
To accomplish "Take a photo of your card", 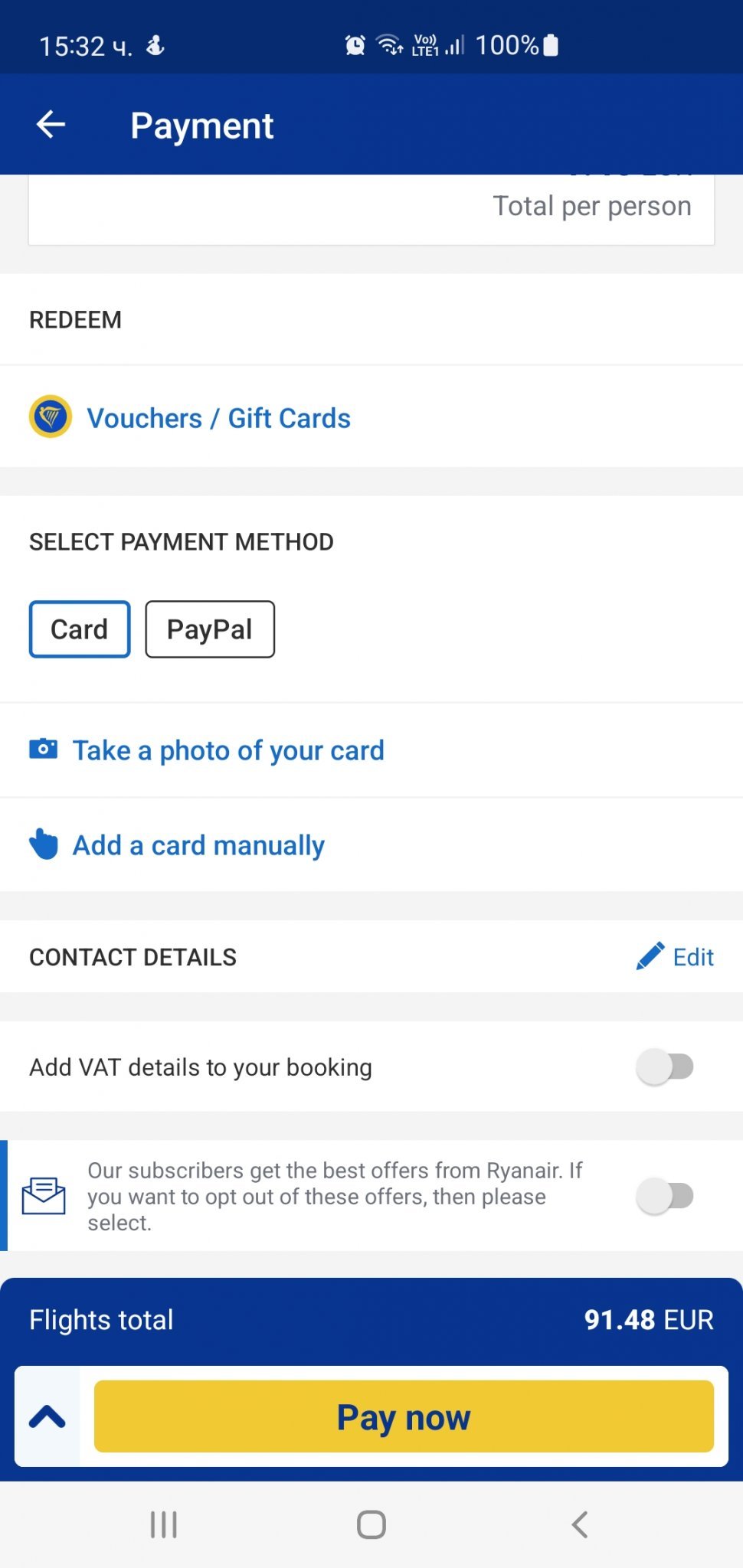I will 227,750.
